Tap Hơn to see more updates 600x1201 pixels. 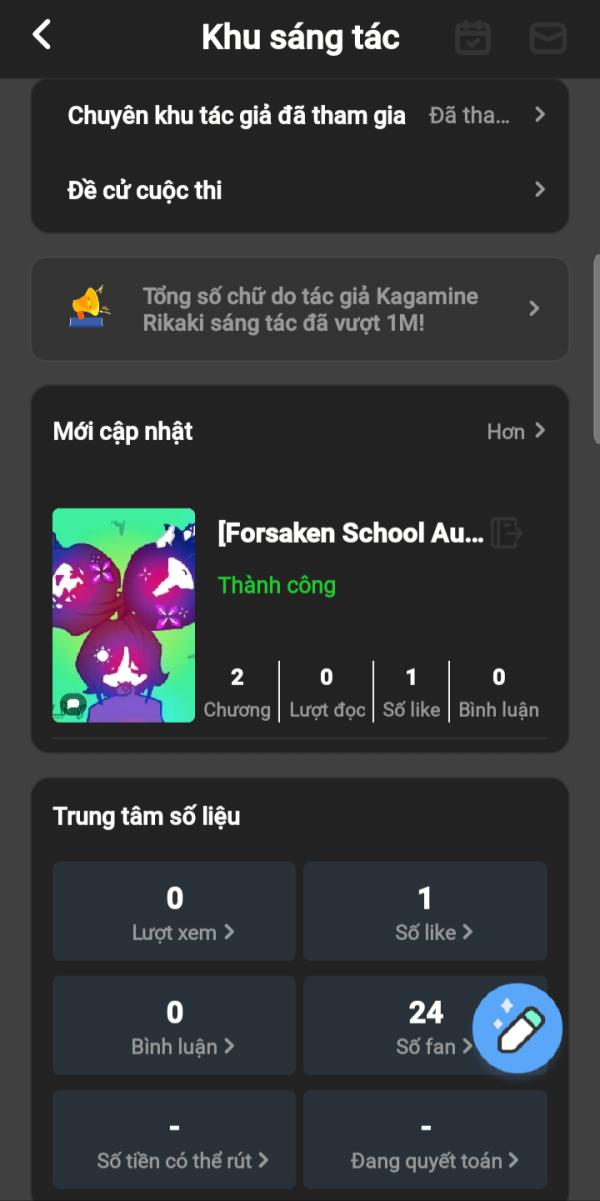click(x=515, y=431)
